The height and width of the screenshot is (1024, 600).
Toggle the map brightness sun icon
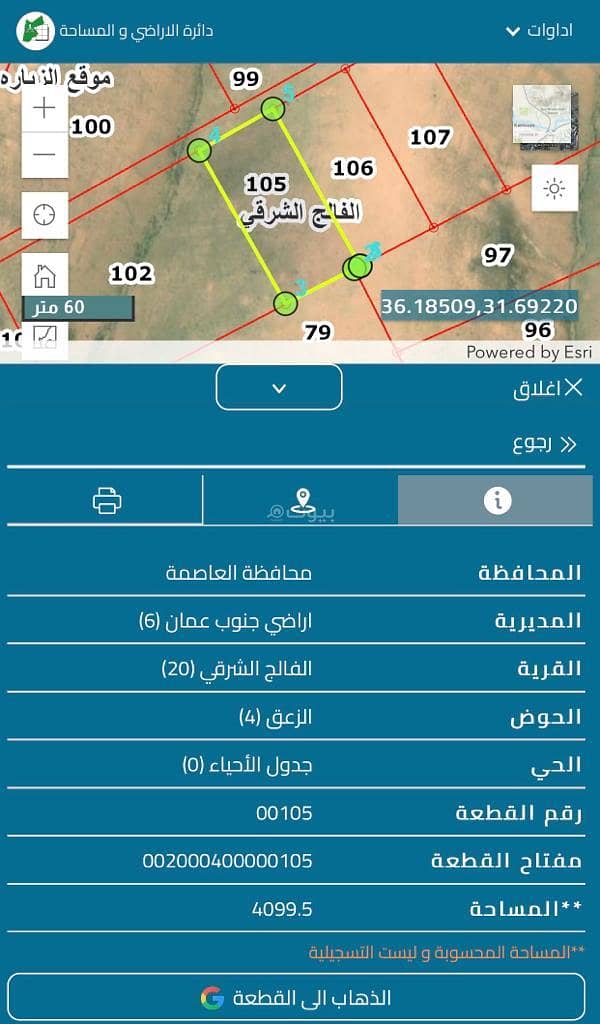point(556,188)
